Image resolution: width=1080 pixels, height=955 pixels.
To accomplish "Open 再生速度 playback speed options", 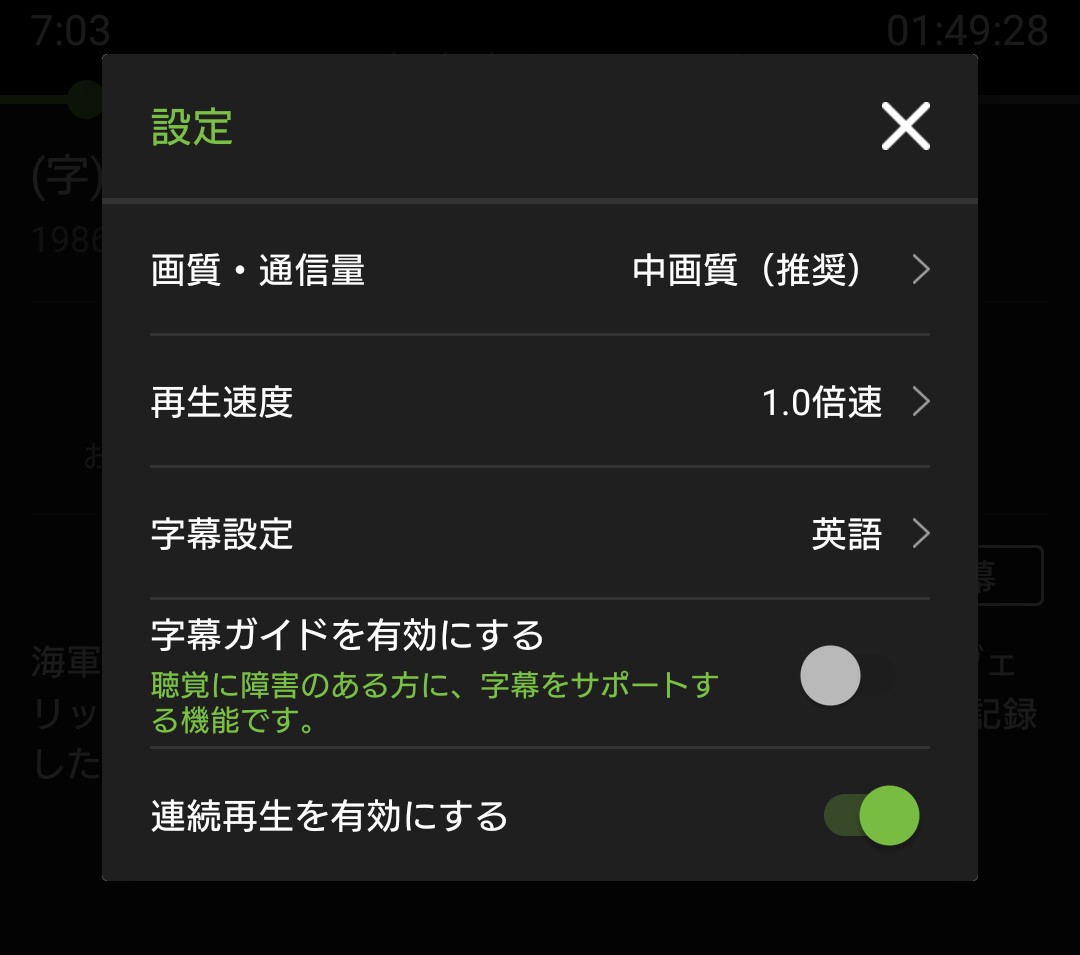I will (540, 402).
